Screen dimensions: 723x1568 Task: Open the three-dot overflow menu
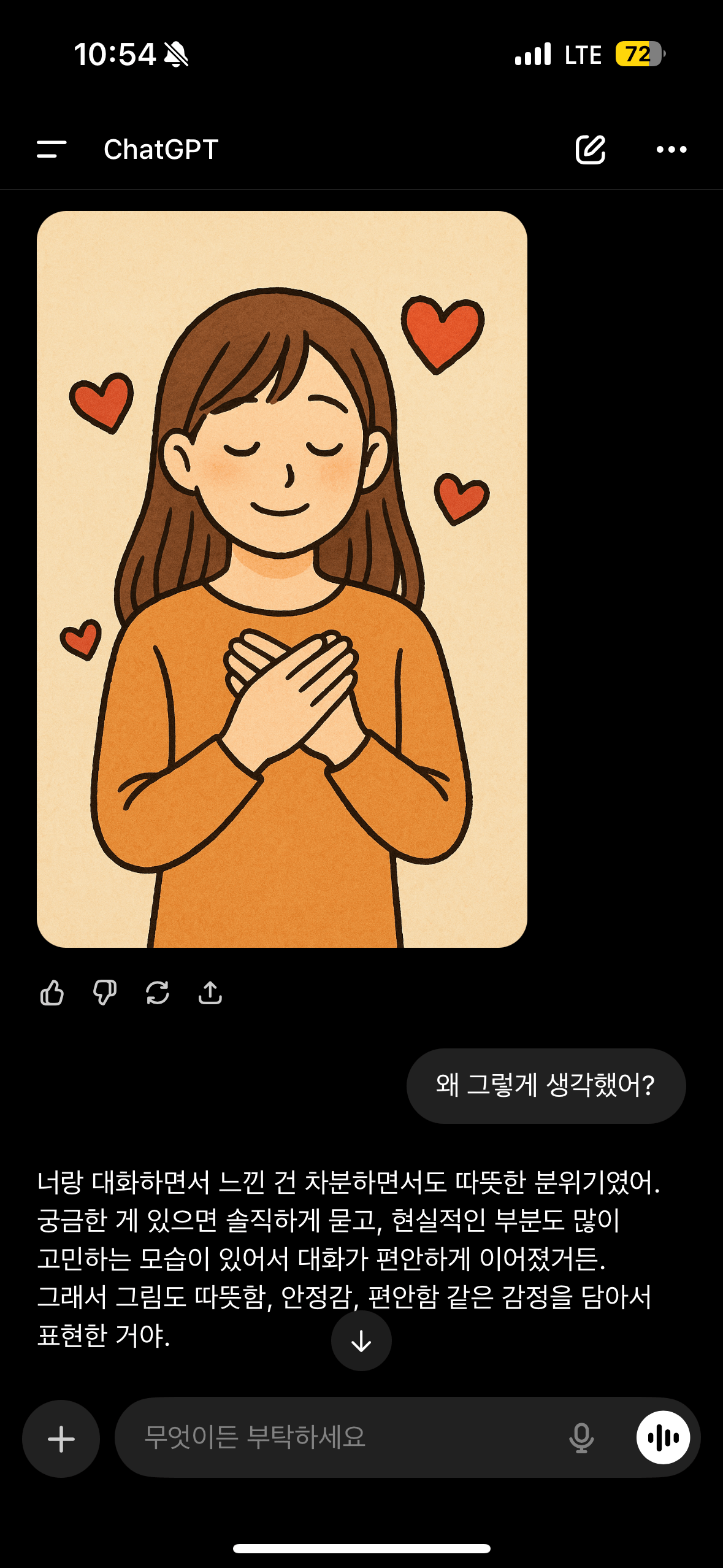pyautogui.click(x=671, y=149)
